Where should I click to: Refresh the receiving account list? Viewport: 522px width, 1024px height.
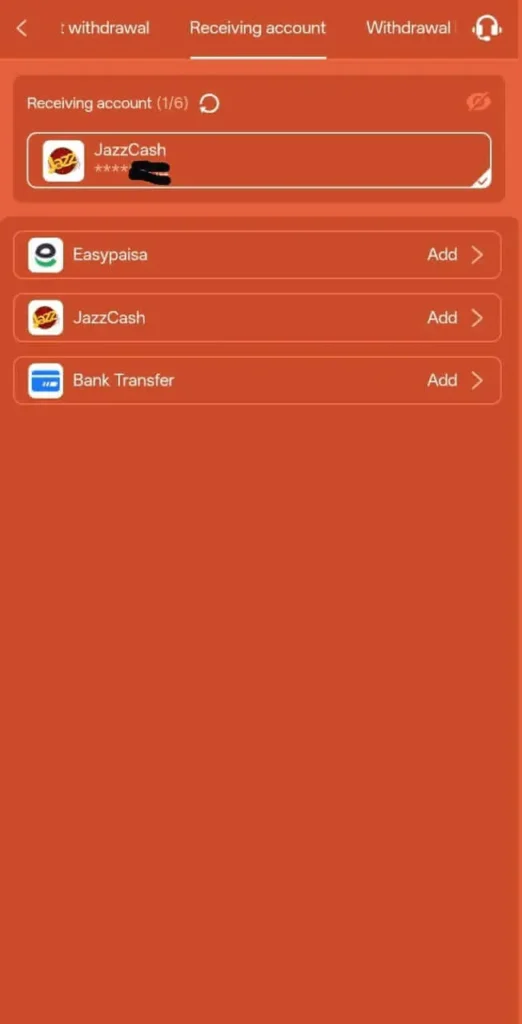(209, 103)
